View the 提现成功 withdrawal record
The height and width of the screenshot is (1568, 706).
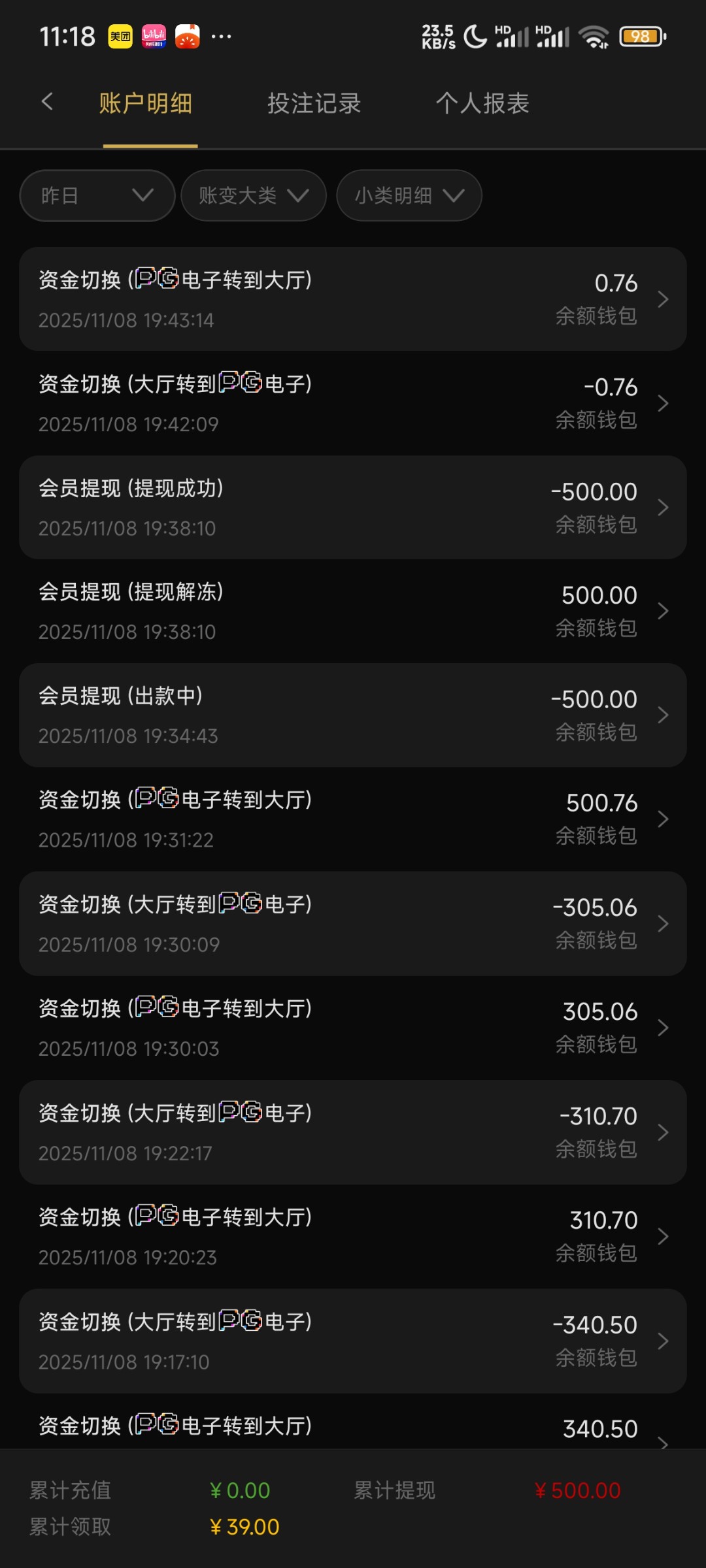(x=353, y=507)
